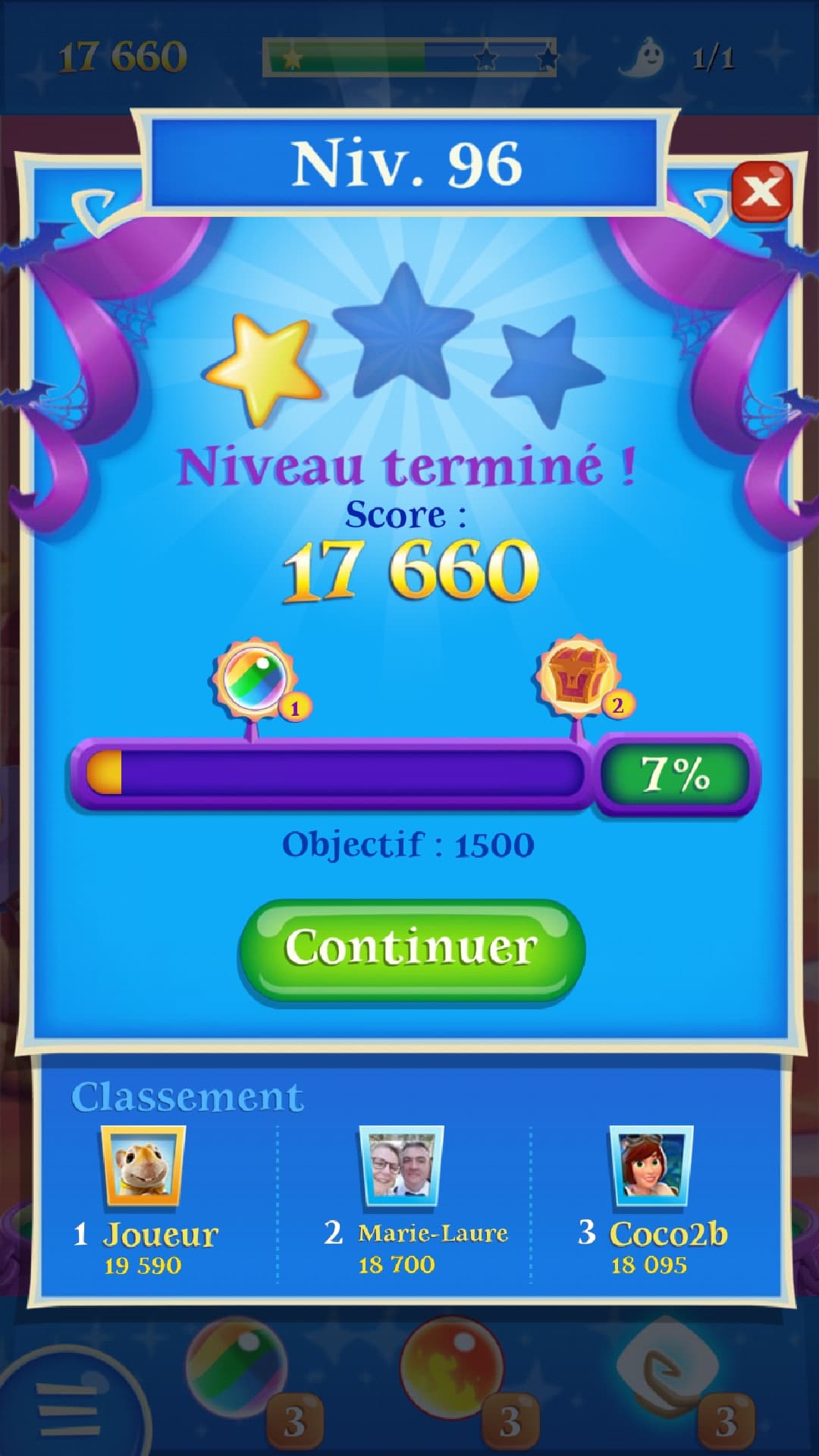Close the Niv. 96 results dialog
Image resolution: width=819 pixels, height=1456 pixels.
(761, 191)
